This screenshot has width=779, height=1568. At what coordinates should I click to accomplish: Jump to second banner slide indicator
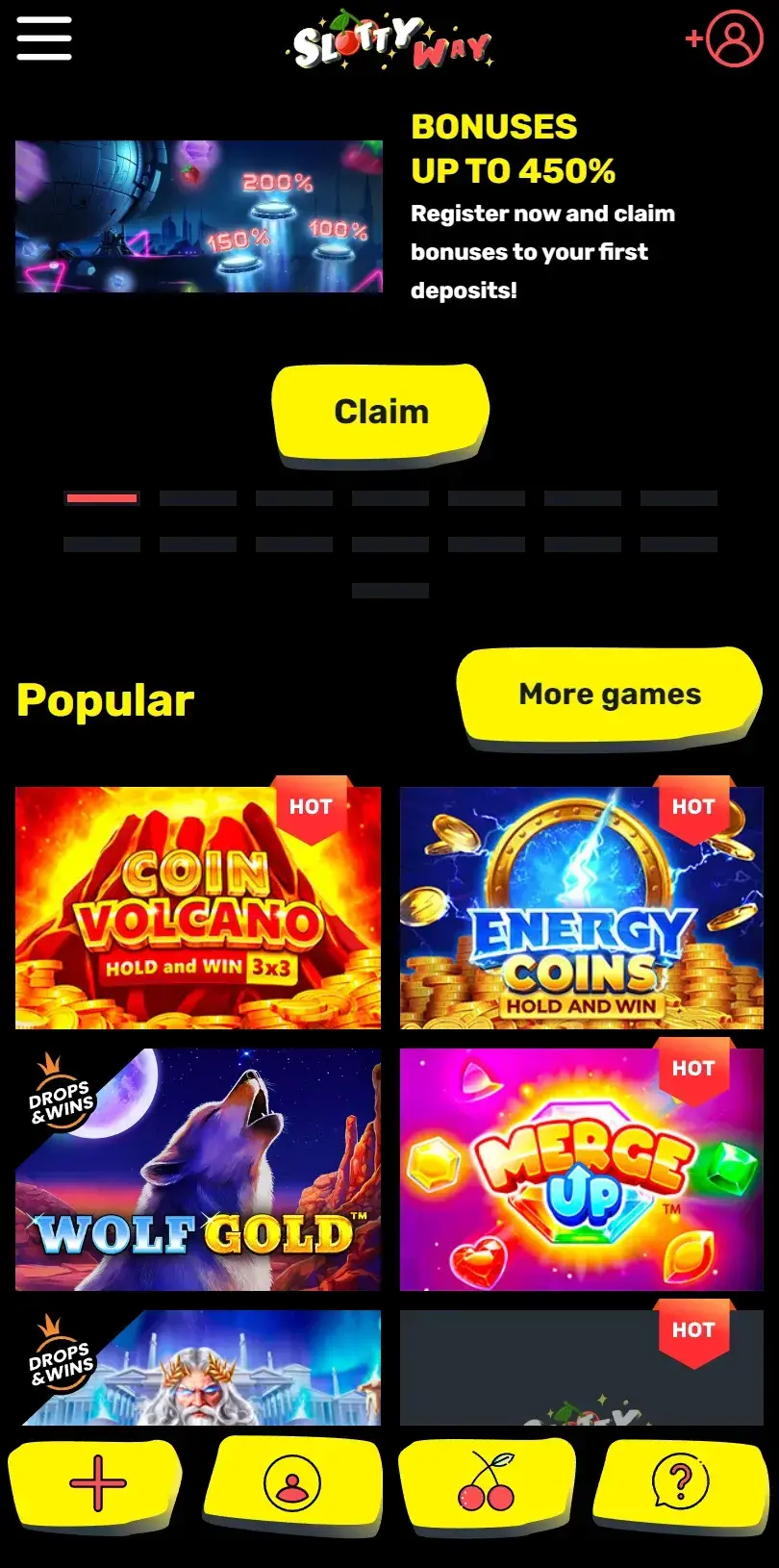(198, 498)
